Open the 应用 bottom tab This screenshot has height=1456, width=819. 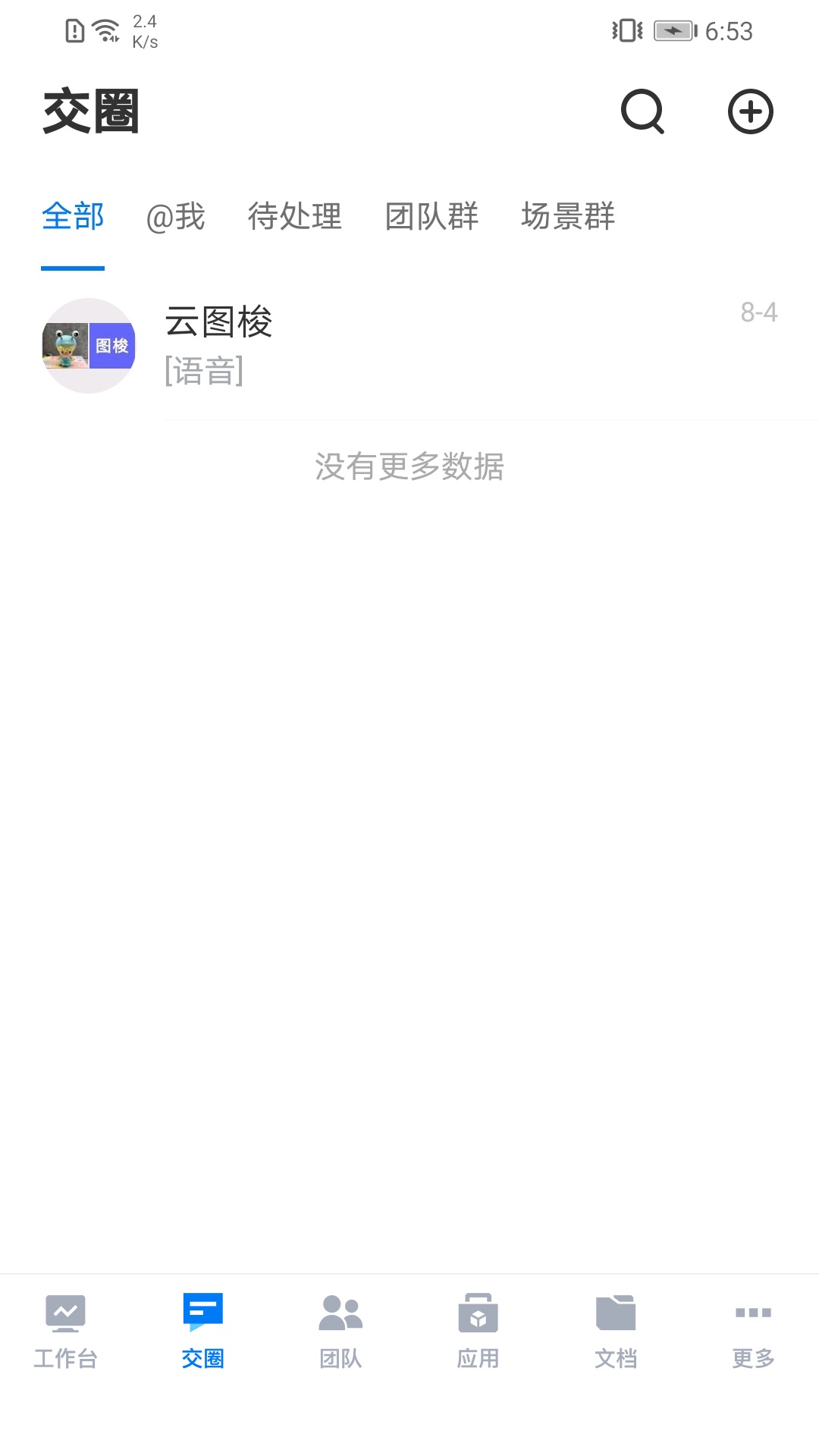[478, 1331]
